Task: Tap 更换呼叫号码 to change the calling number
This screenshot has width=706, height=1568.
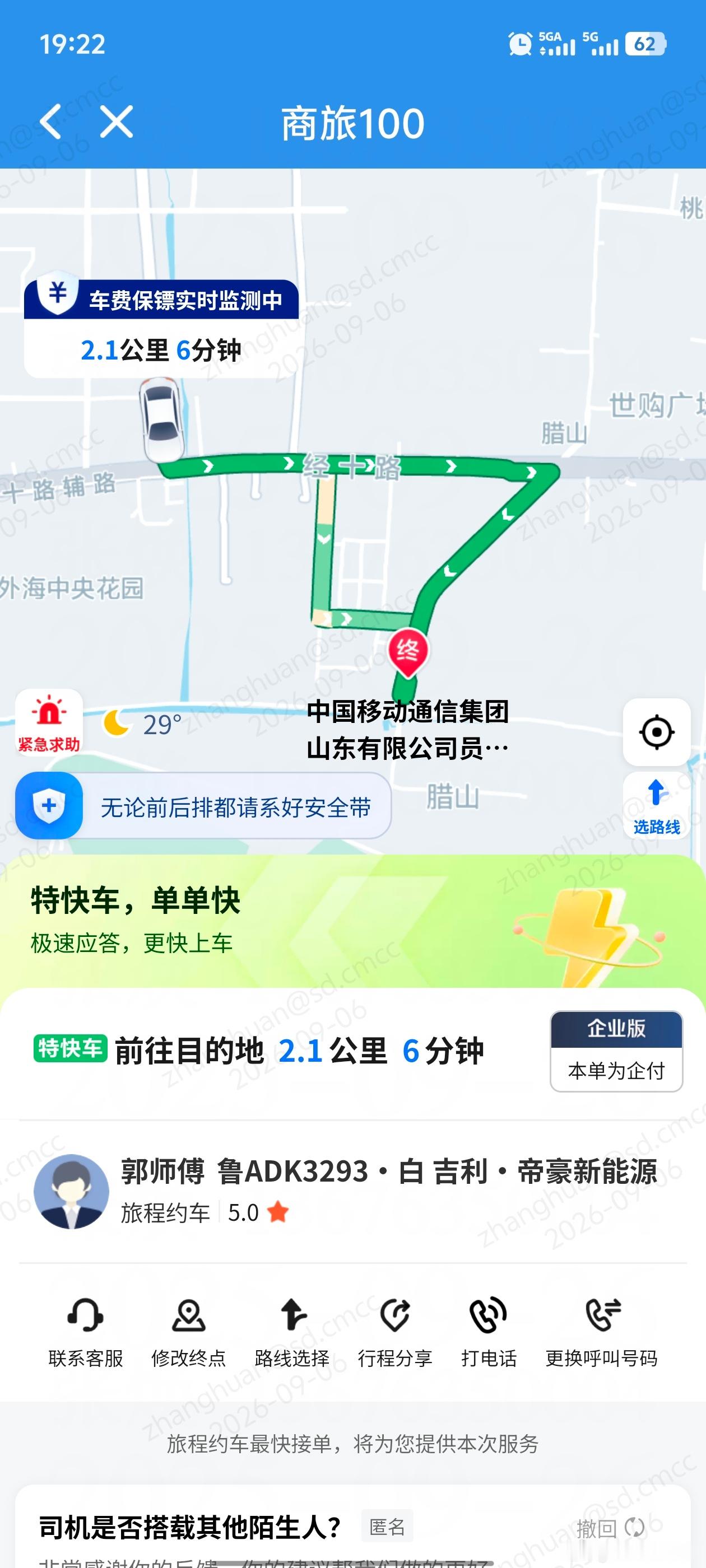Action: [601, 1333]
